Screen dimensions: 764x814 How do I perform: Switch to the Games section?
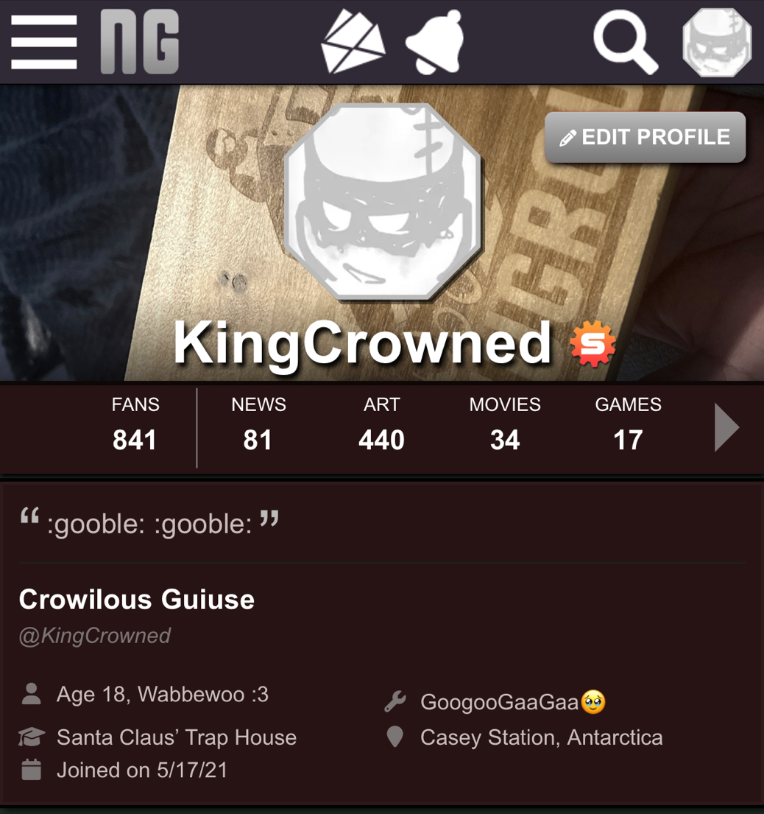pos(628,424)
